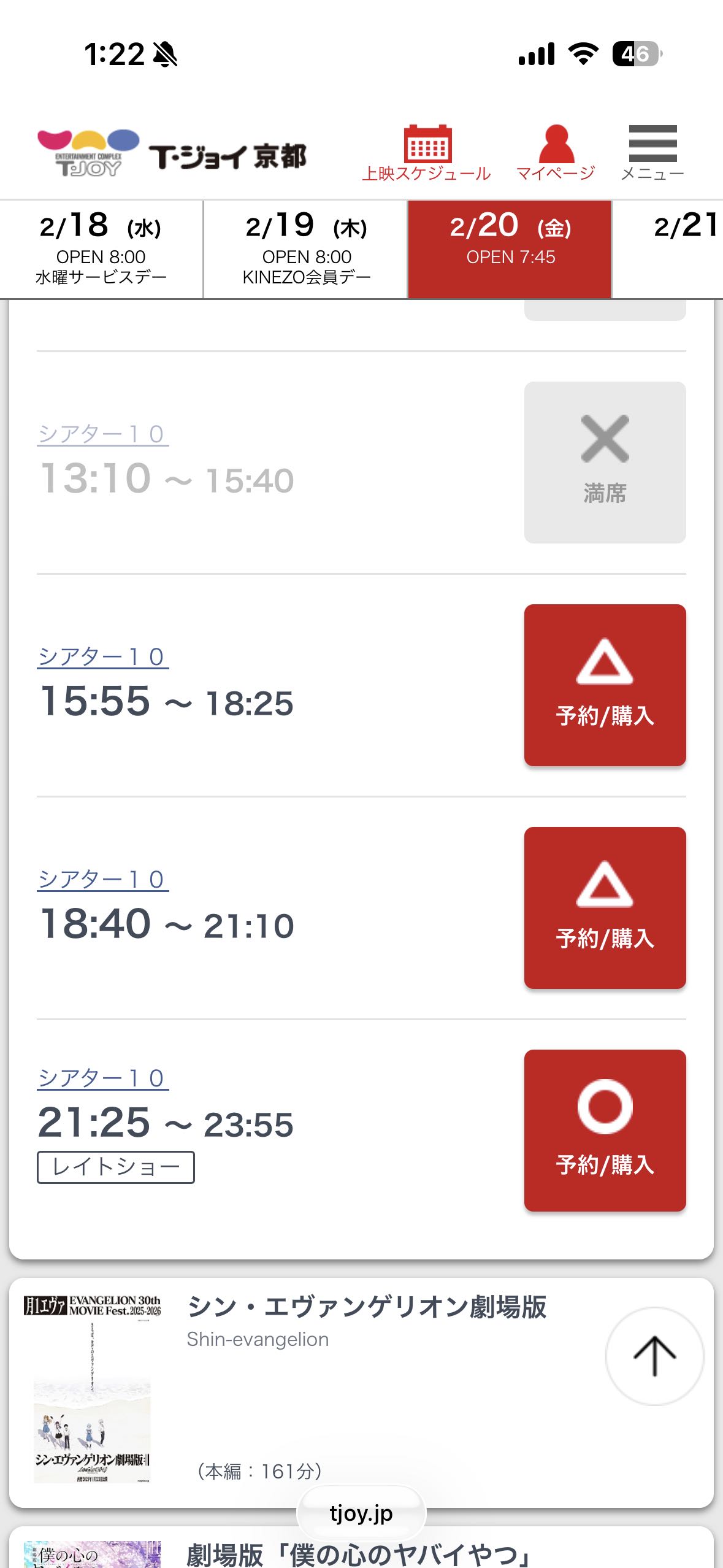Switch to the 2/18 (水) date tab
Viewport: 723px width, 1568px height.
pyautogui.click(x=101, y=250)
